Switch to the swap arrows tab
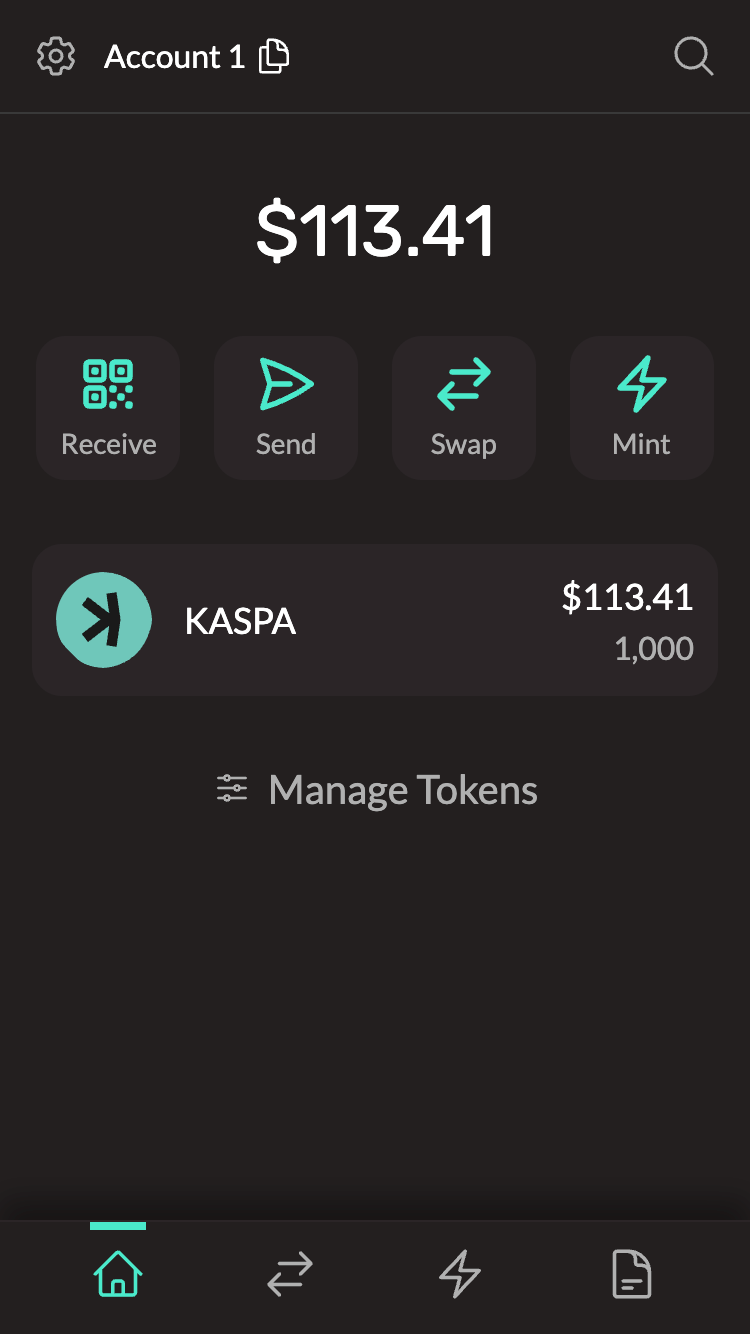The height and width of the screenshot is (1334, 750). [290, 1275]
